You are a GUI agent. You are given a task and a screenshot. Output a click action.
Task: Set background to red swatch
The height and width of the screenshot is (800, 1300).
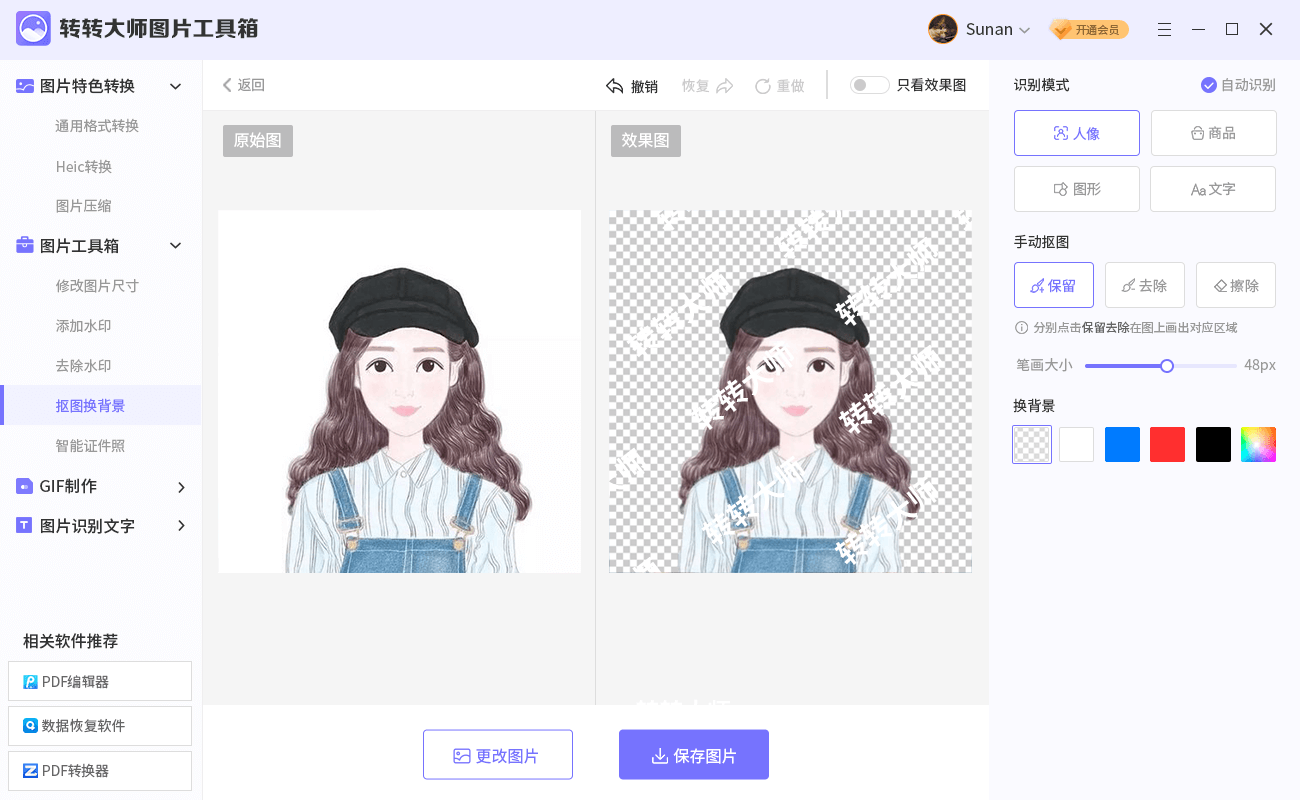click(1167, 444)
